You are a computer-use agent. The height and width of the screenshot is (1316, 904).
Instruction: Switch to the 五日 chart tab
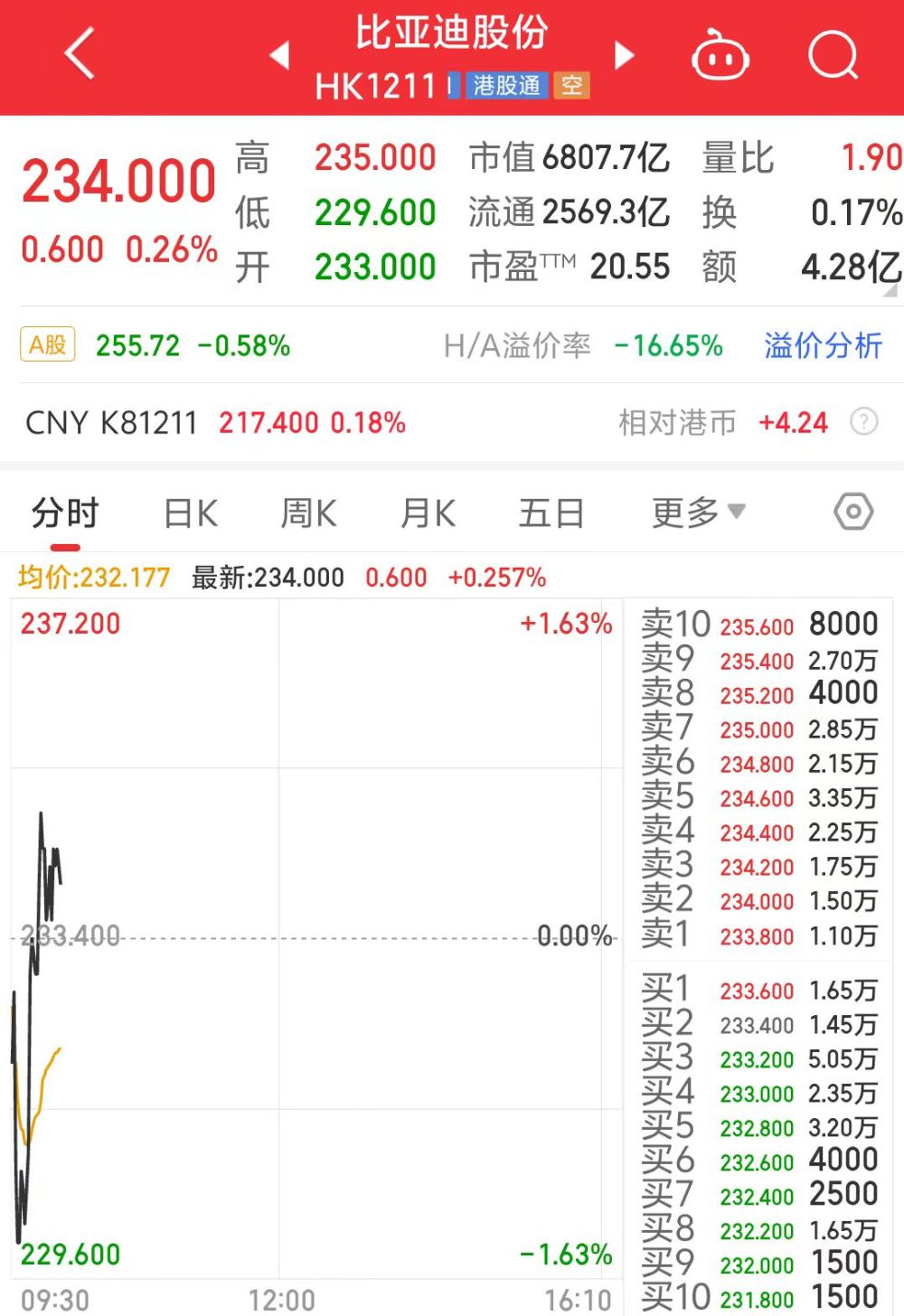click(551, 513)
